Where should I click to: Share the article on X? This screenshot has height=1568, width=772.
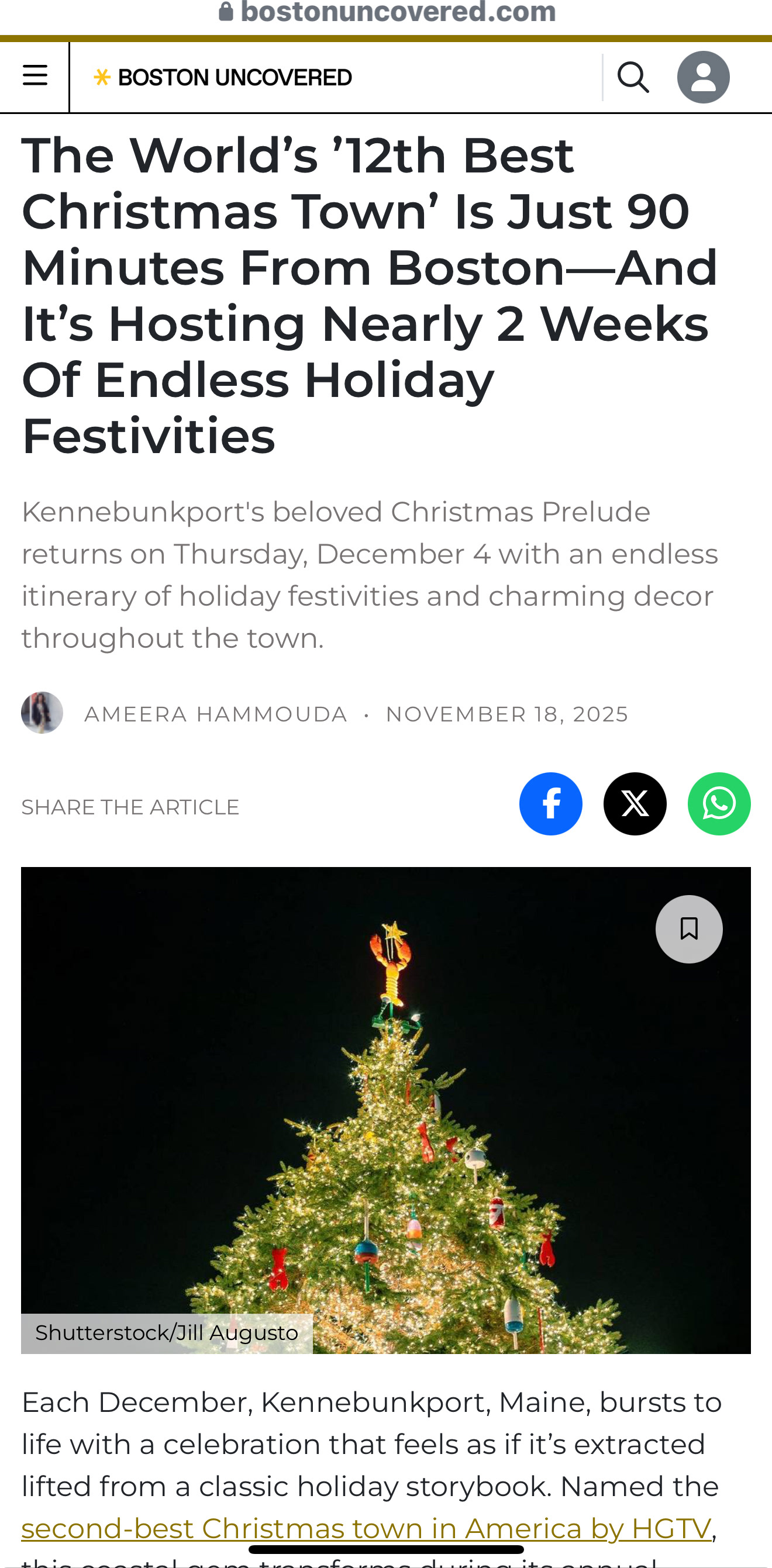point(635,804)
